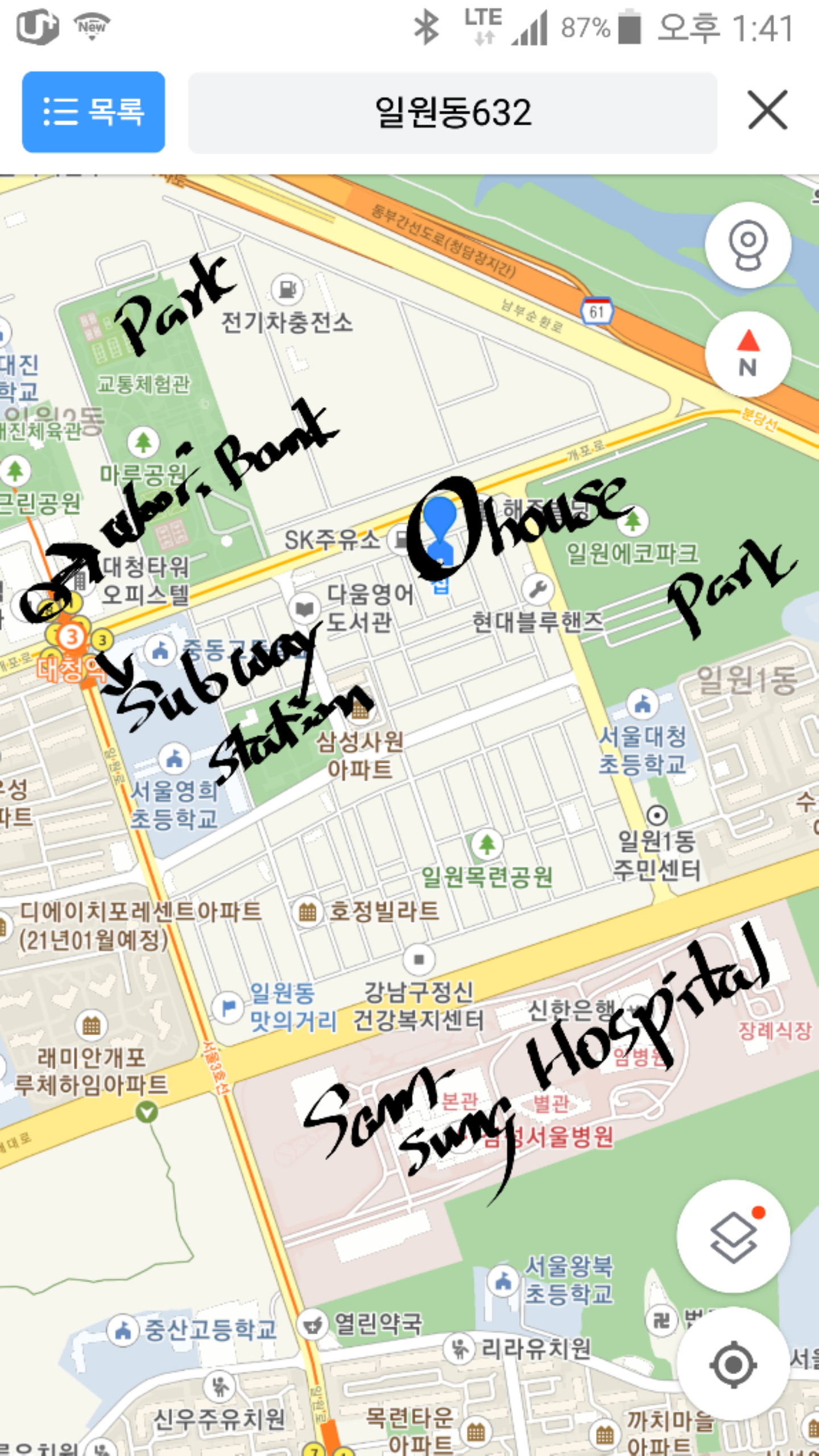Clear the search with the X
This screenshot has width=819, height=1456.
(x=768, y=110)
